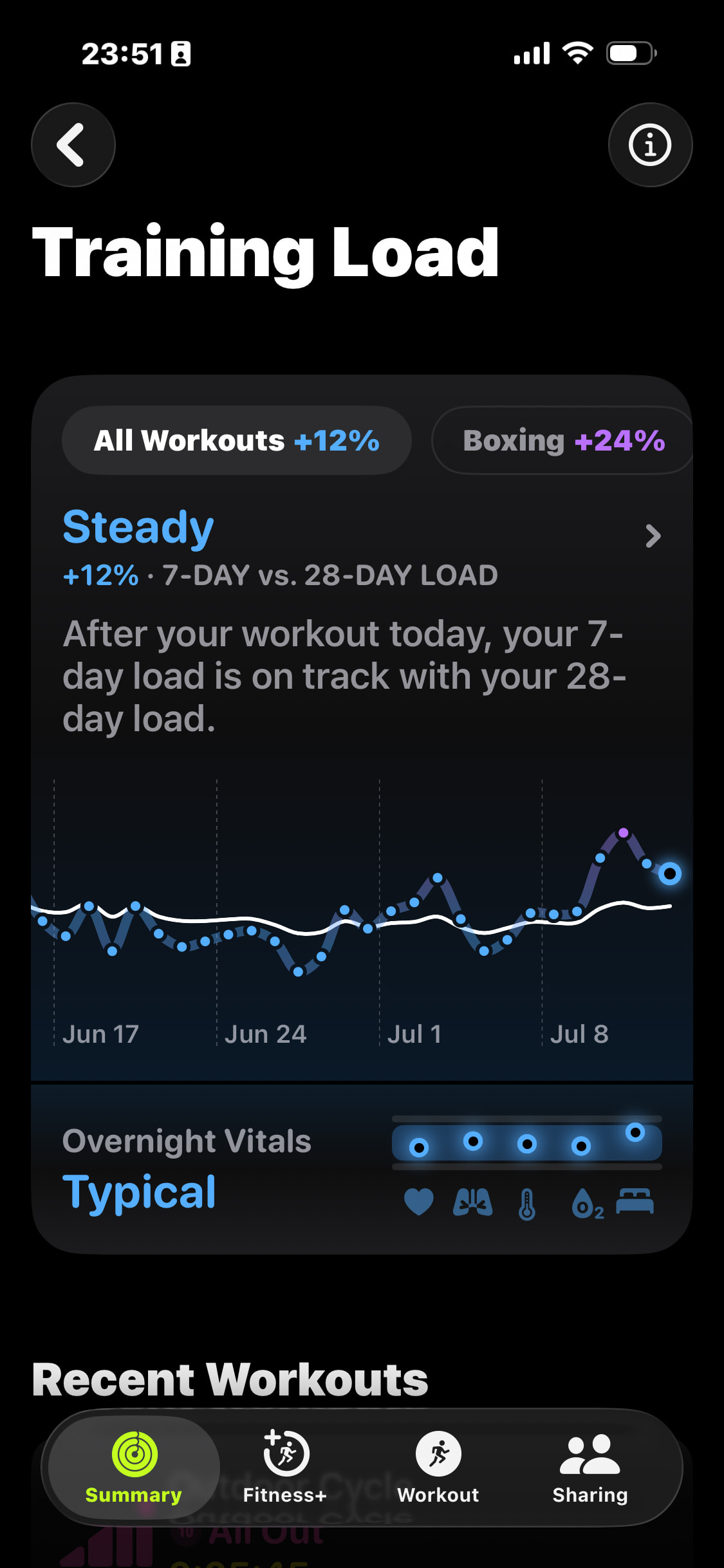724x1568 pixels.
Task: Open the Overnight Vitals Typical section
Action: [x=362, y=1169]
